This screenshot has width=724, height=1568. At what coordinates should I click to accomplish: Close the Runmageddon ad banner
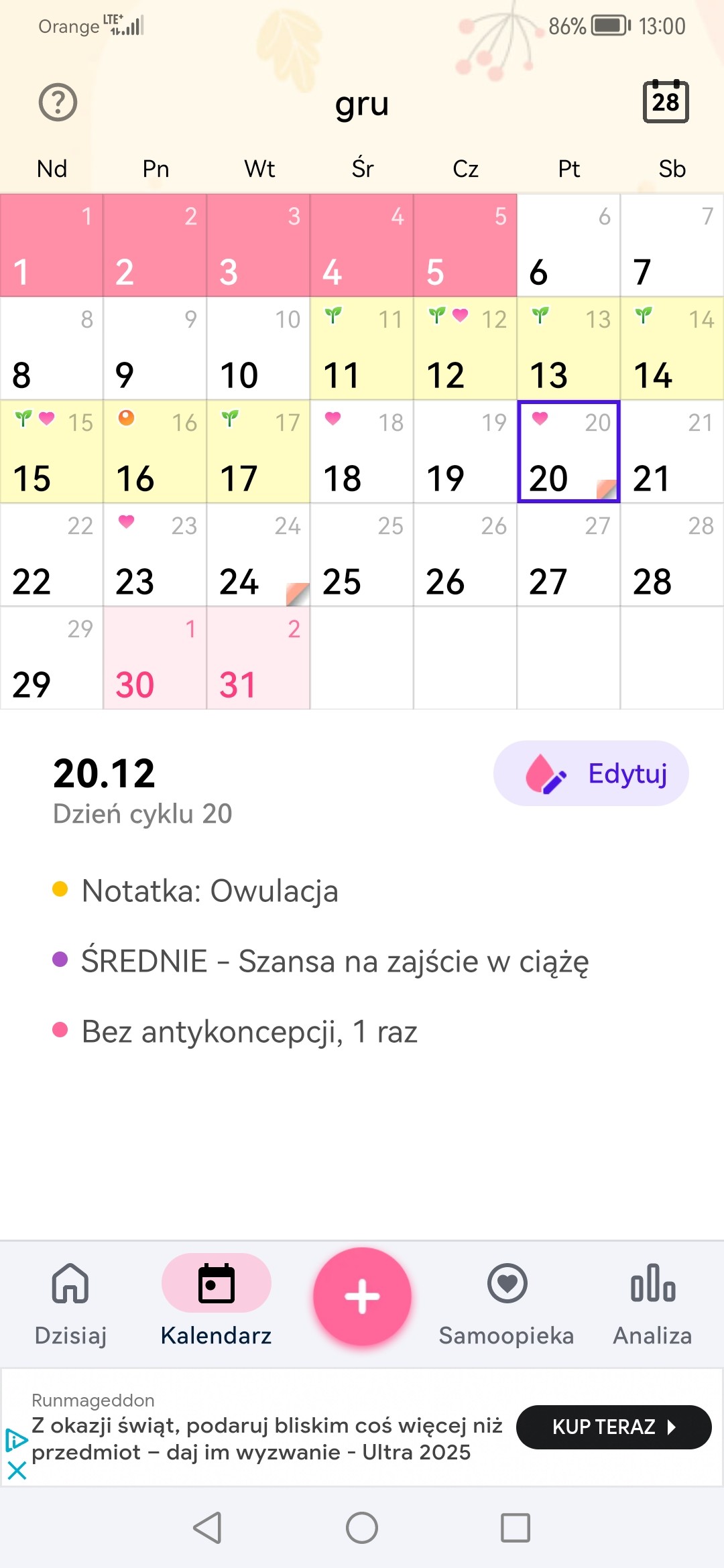(x=16, y=1471)
